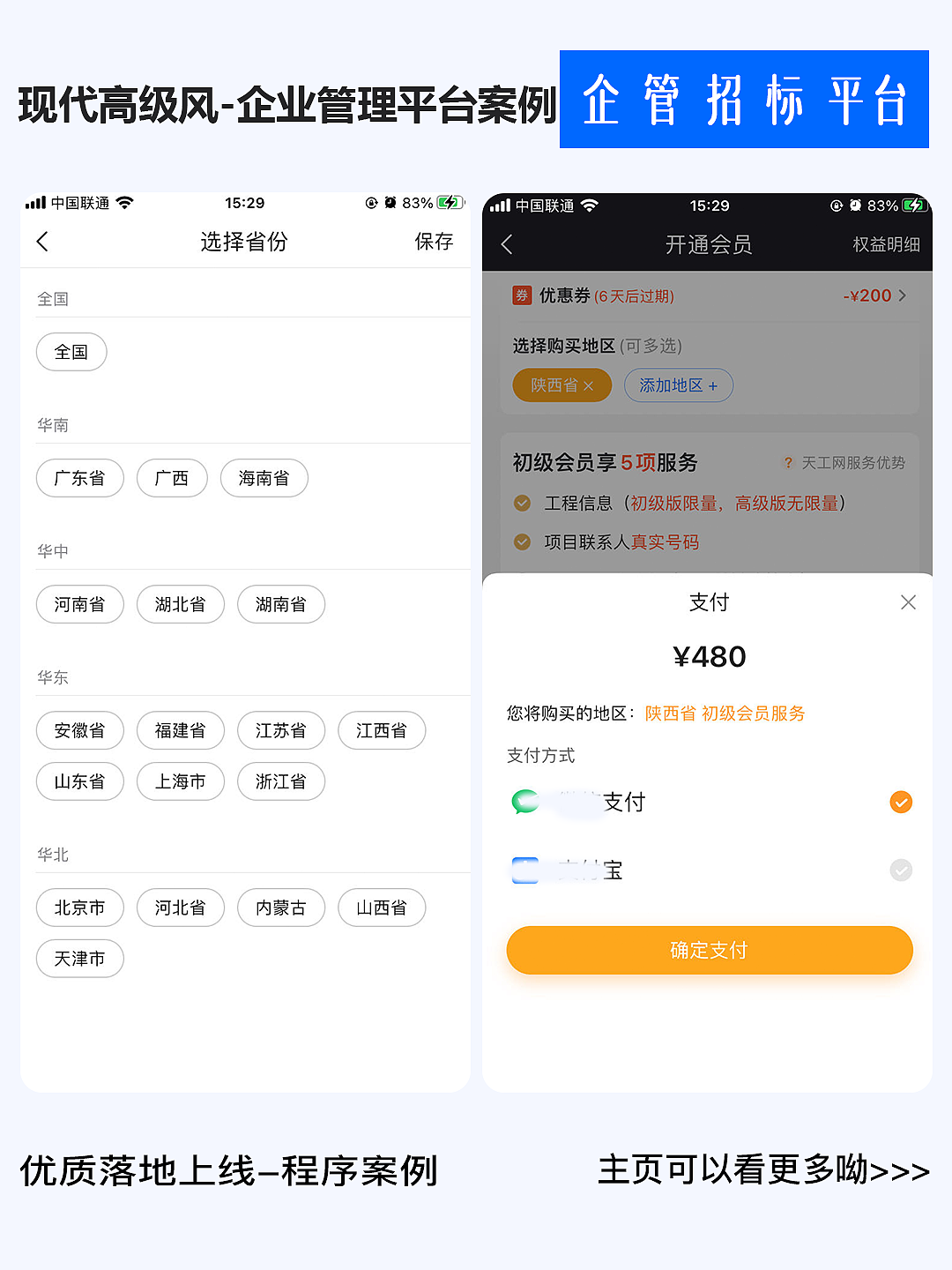Open the 权益明细 page
This screenshot has height=1270, width=952.
click(887, 245)
